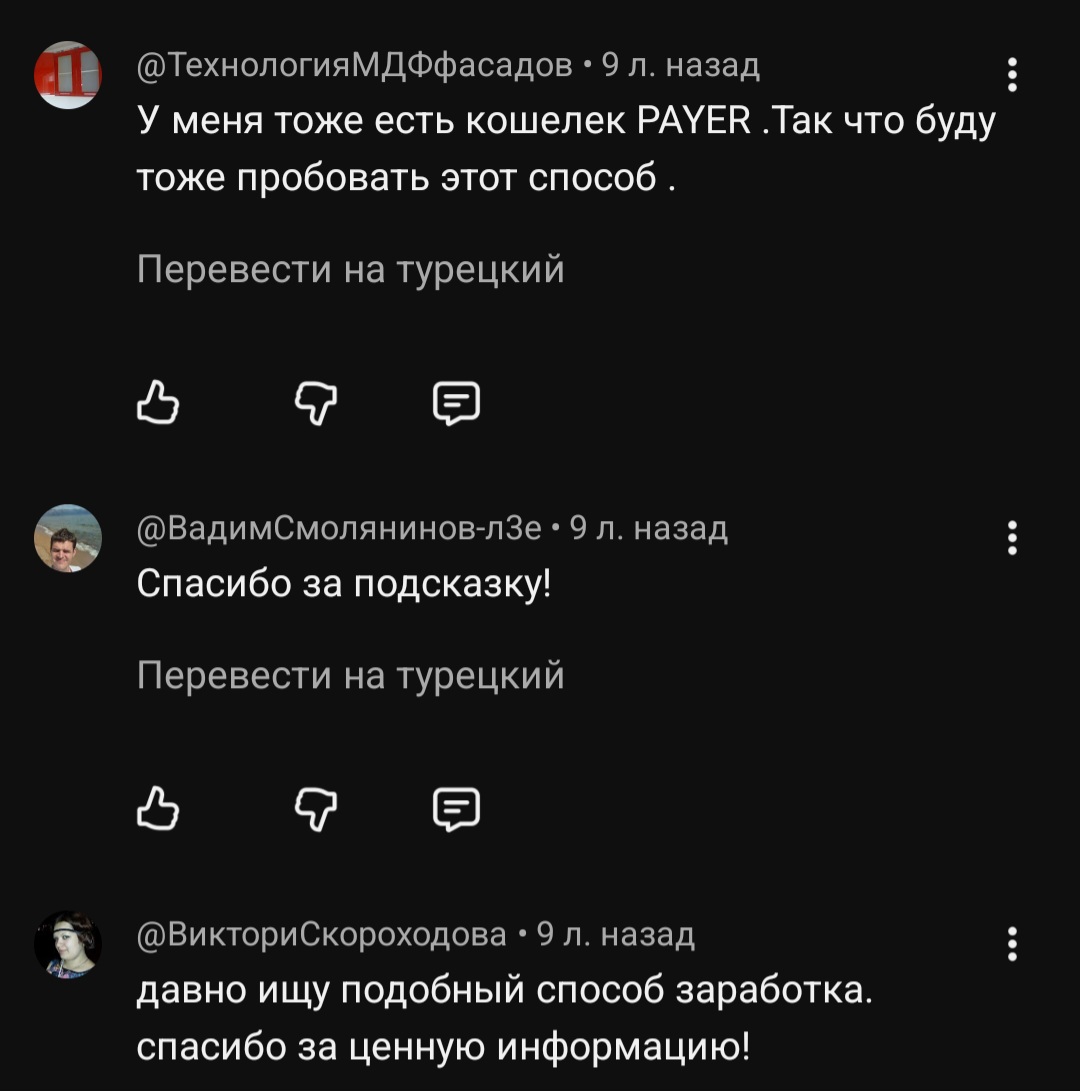Like the comment by ТехнологияМДФфасадов
Image resolution: width=1080 pixels, height=1091 pixels.
[x=157, y=404]
